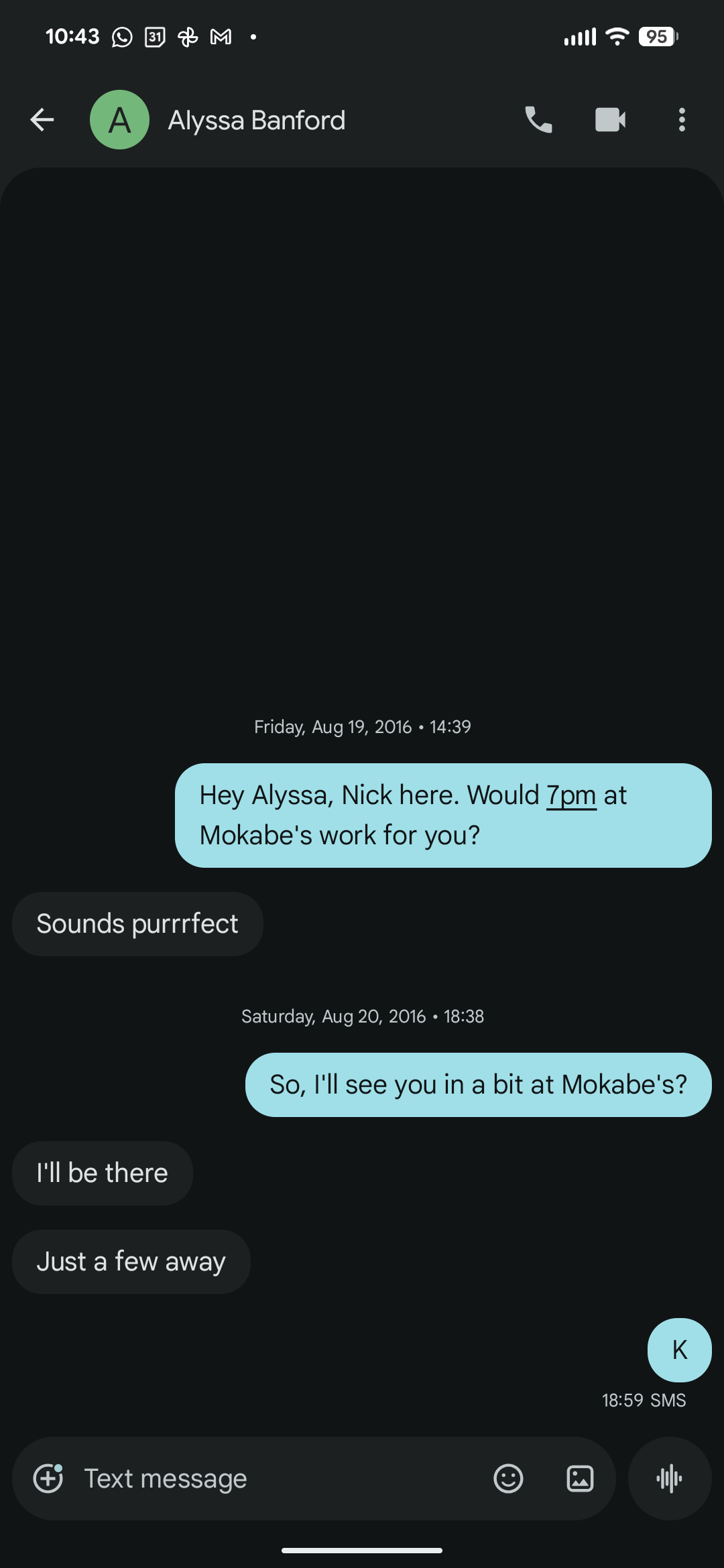This screenshot has width=724, height=1568.
Task: Start a video call with Alyssa
Action: pos(609,119)
